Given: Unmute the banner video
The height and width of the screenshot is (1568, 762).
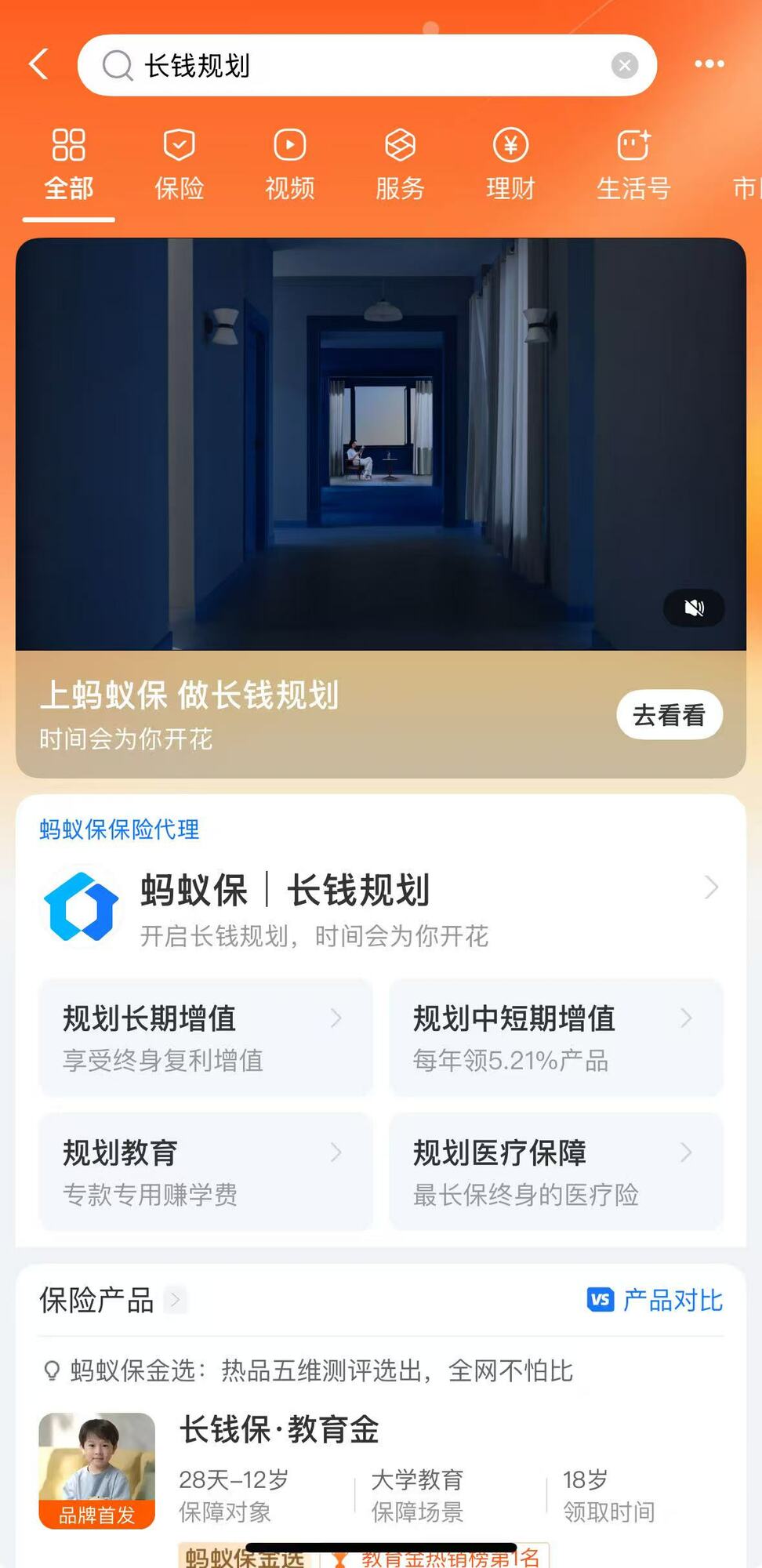Looking at the screenshot, I should tap(694, 608).
